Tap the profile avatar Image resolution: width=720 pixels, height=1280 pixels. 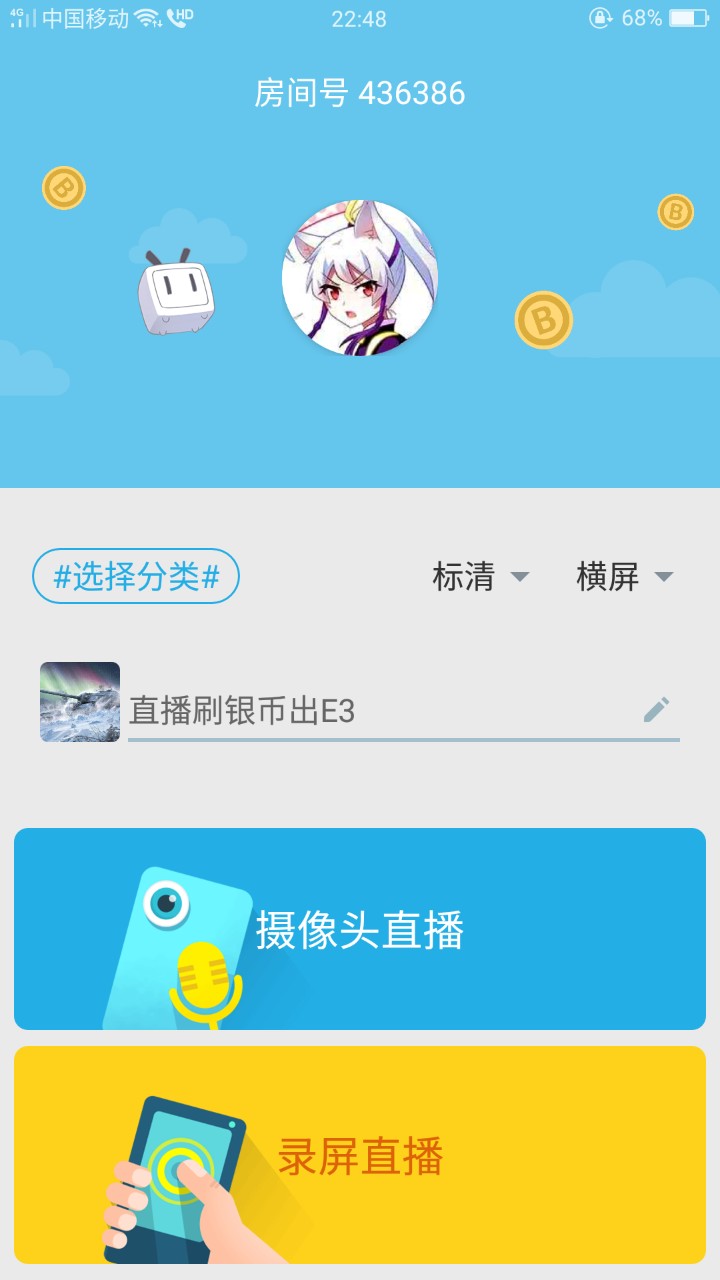(360, 278)
